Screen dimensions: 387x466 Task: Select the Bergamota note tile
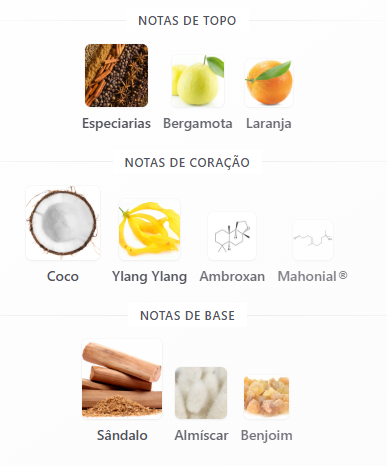coord(198,93)
